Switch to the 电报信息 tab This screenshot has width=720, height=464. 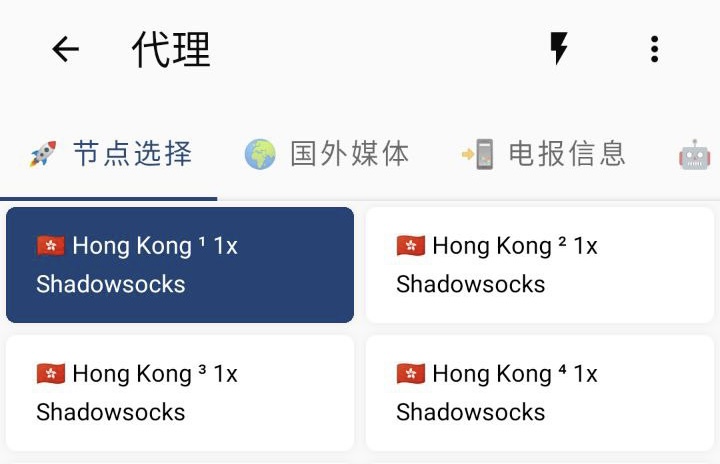coord(543,154)
